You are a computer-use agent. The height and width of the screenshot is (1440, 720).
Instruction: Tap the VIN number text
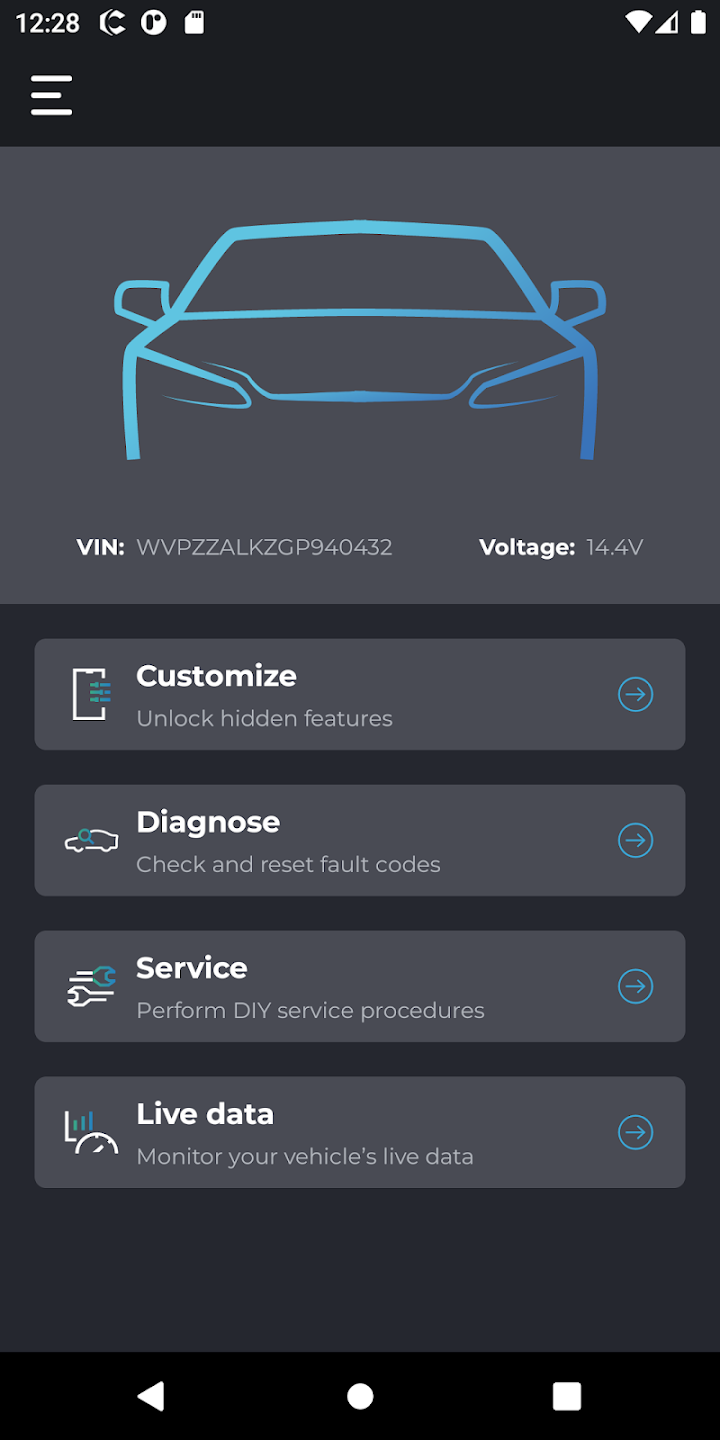[265, 547]
